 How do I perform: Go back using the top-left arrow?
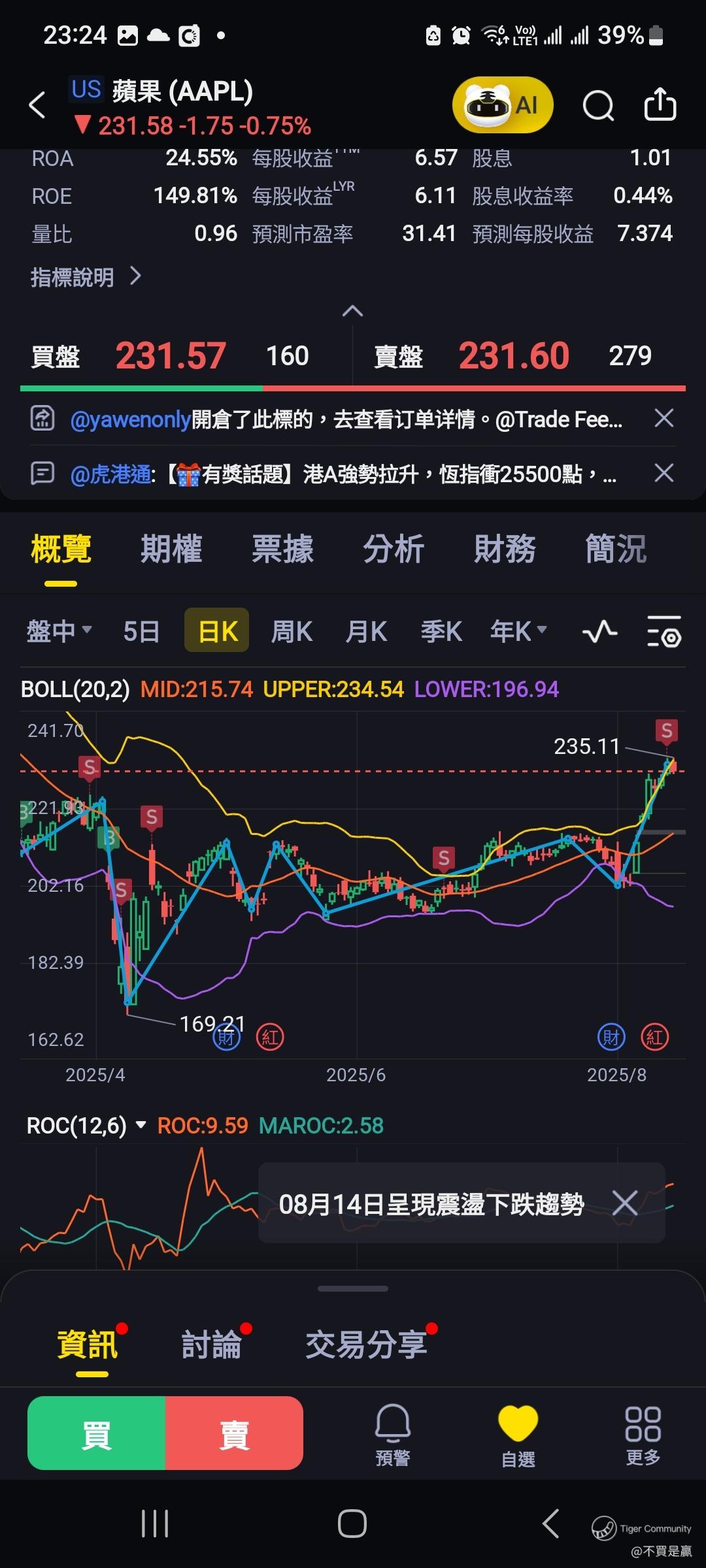(x=37, y=105)
